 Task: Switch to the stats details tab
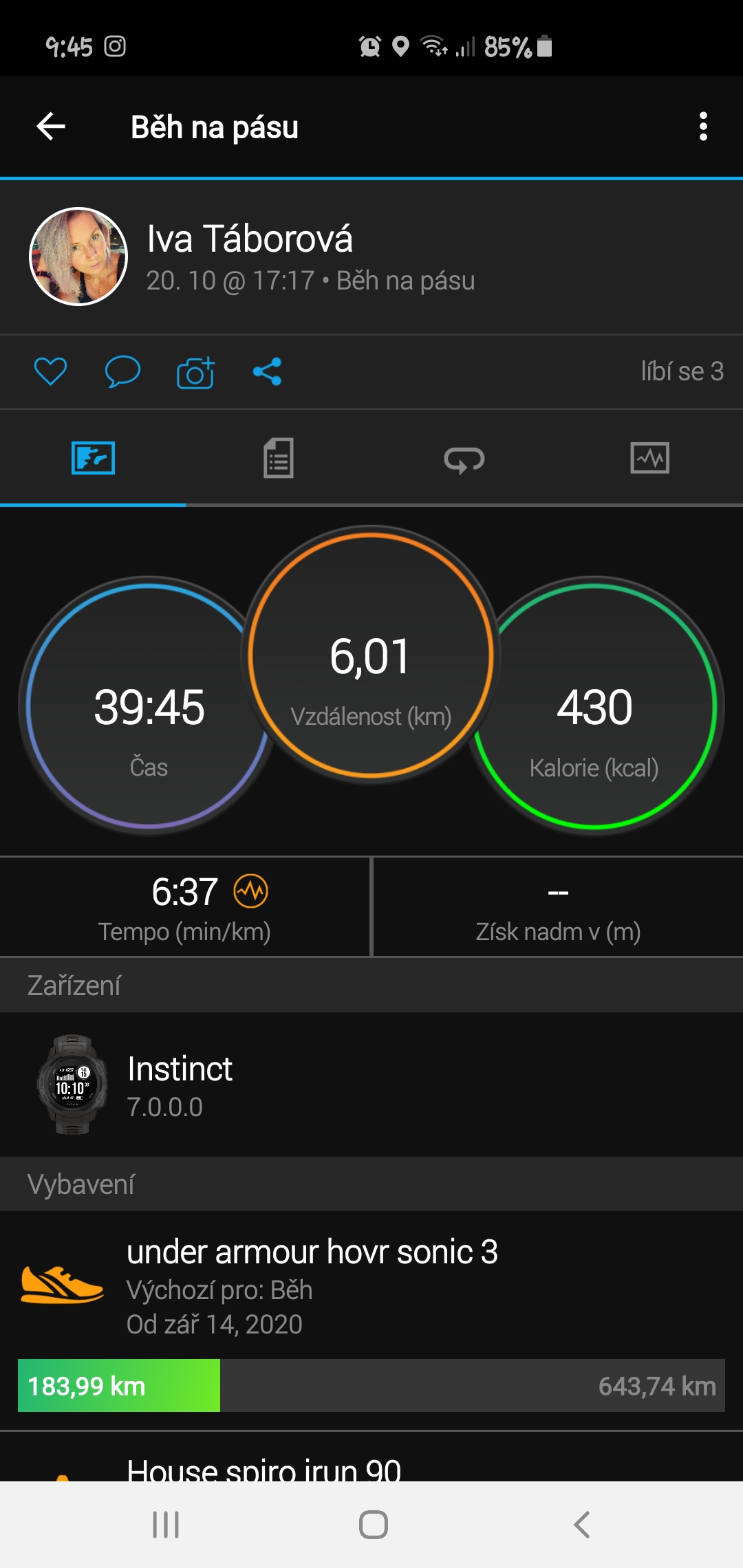click(279, 458)
